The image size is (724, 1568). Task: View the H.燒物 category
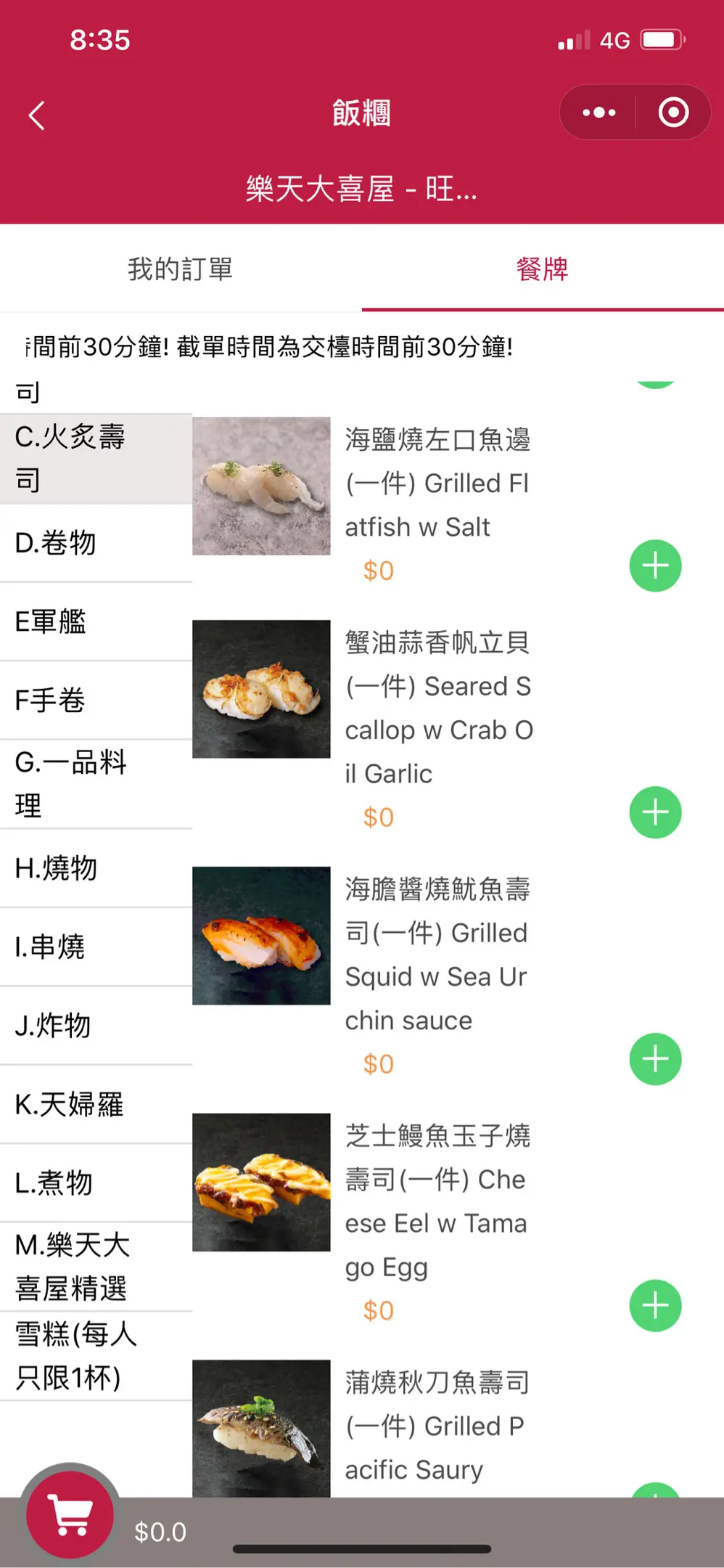click(x=96, y=868)
